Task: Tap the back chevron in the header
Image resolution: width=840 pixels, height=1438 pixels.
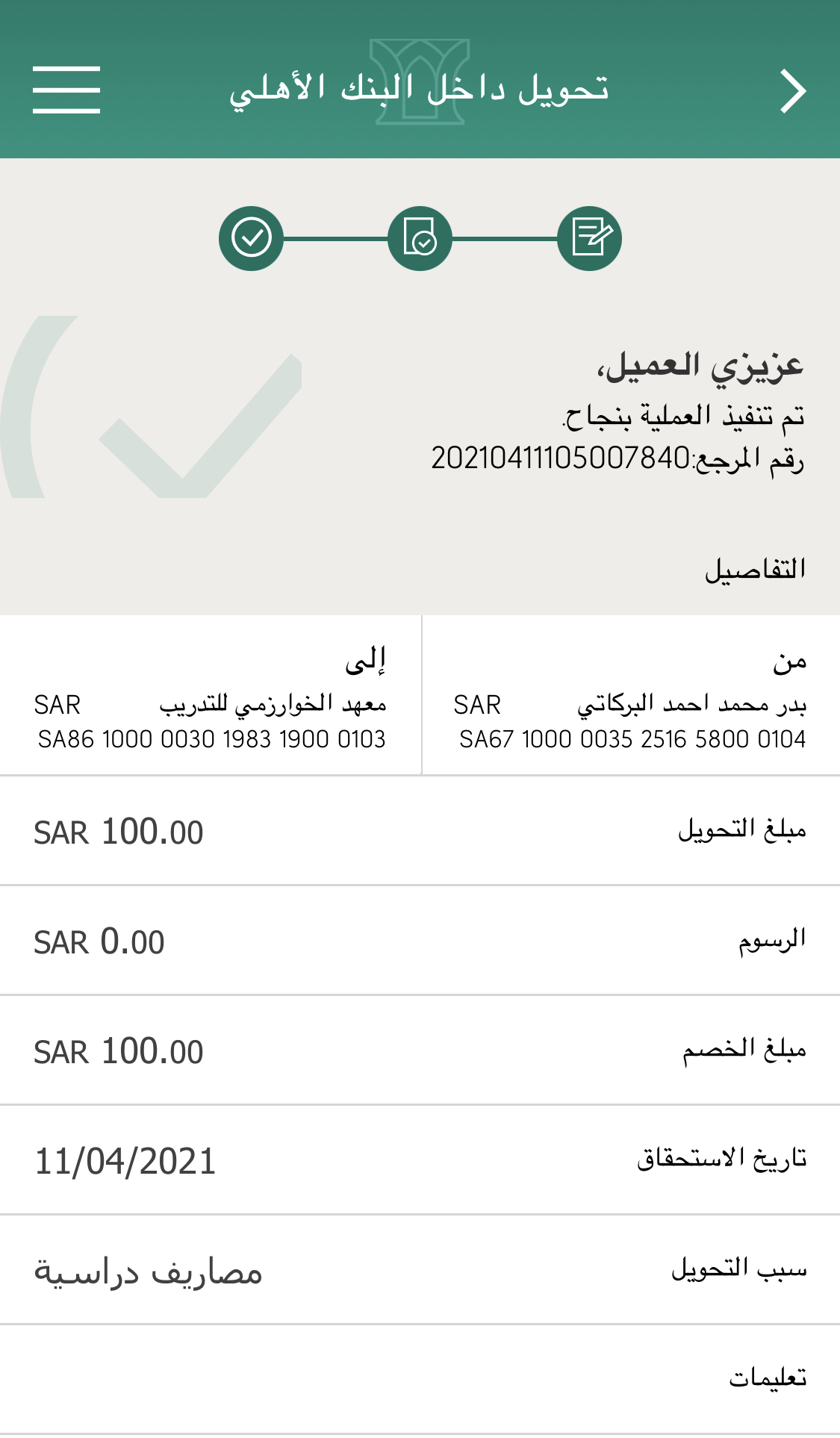Action: point(792,91)
